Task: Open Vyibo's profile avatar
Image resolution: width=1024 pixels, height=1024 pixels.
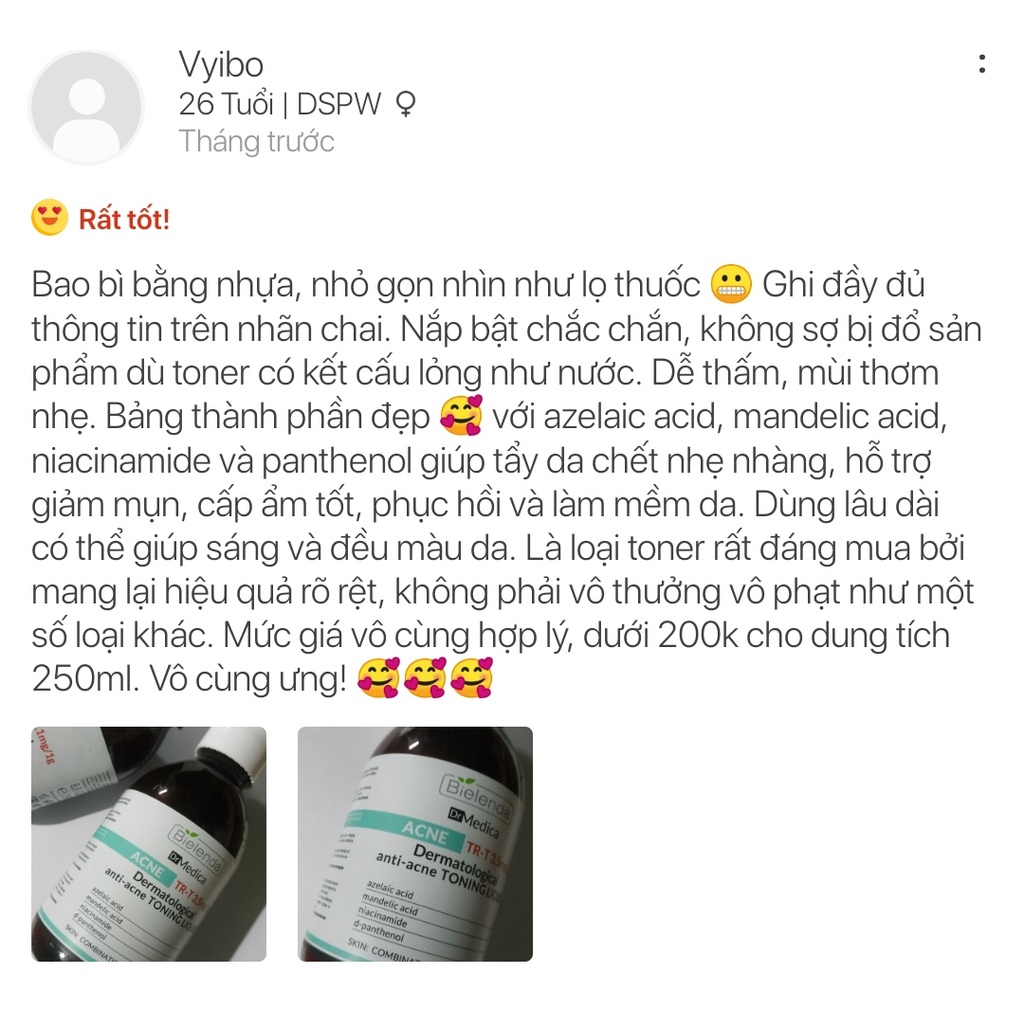Action: point(87,106)
